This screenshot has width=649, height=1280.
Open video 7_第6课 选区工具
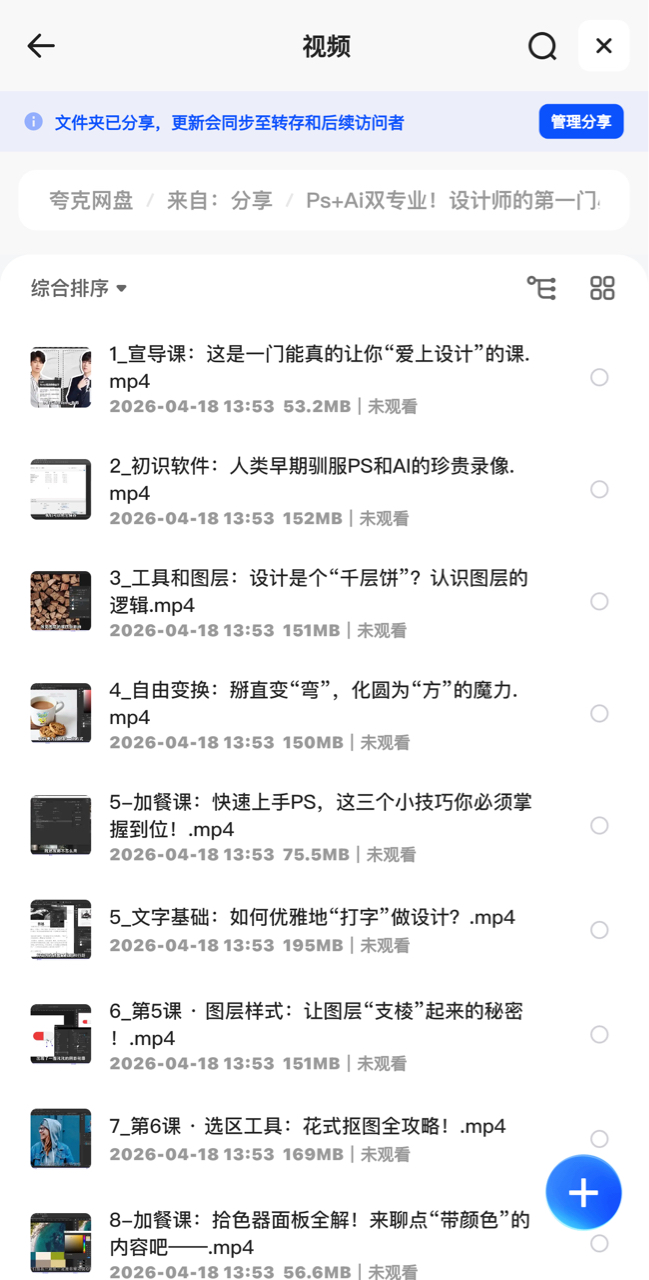[x=307, y=1126]
